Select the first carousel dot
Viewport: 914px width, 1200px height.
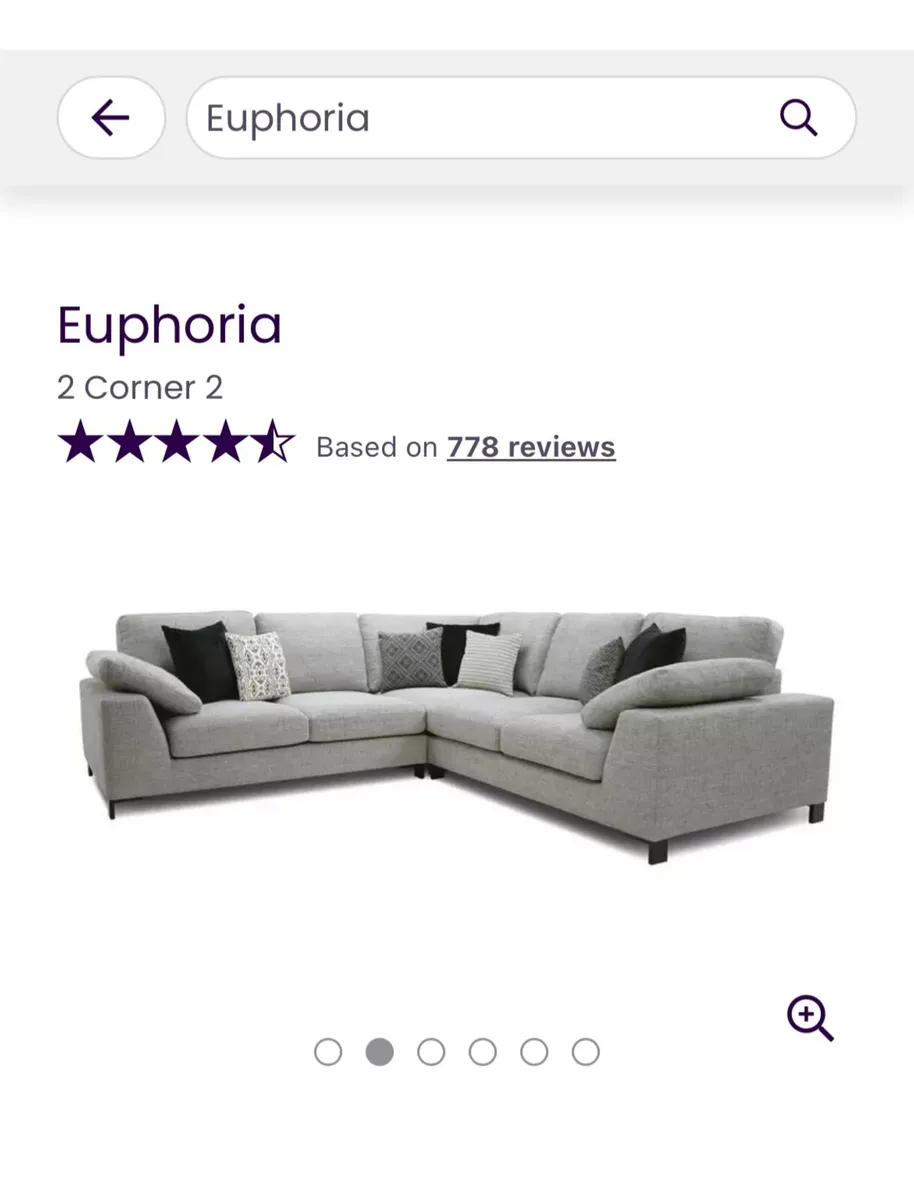click(x=328, y=1052)
